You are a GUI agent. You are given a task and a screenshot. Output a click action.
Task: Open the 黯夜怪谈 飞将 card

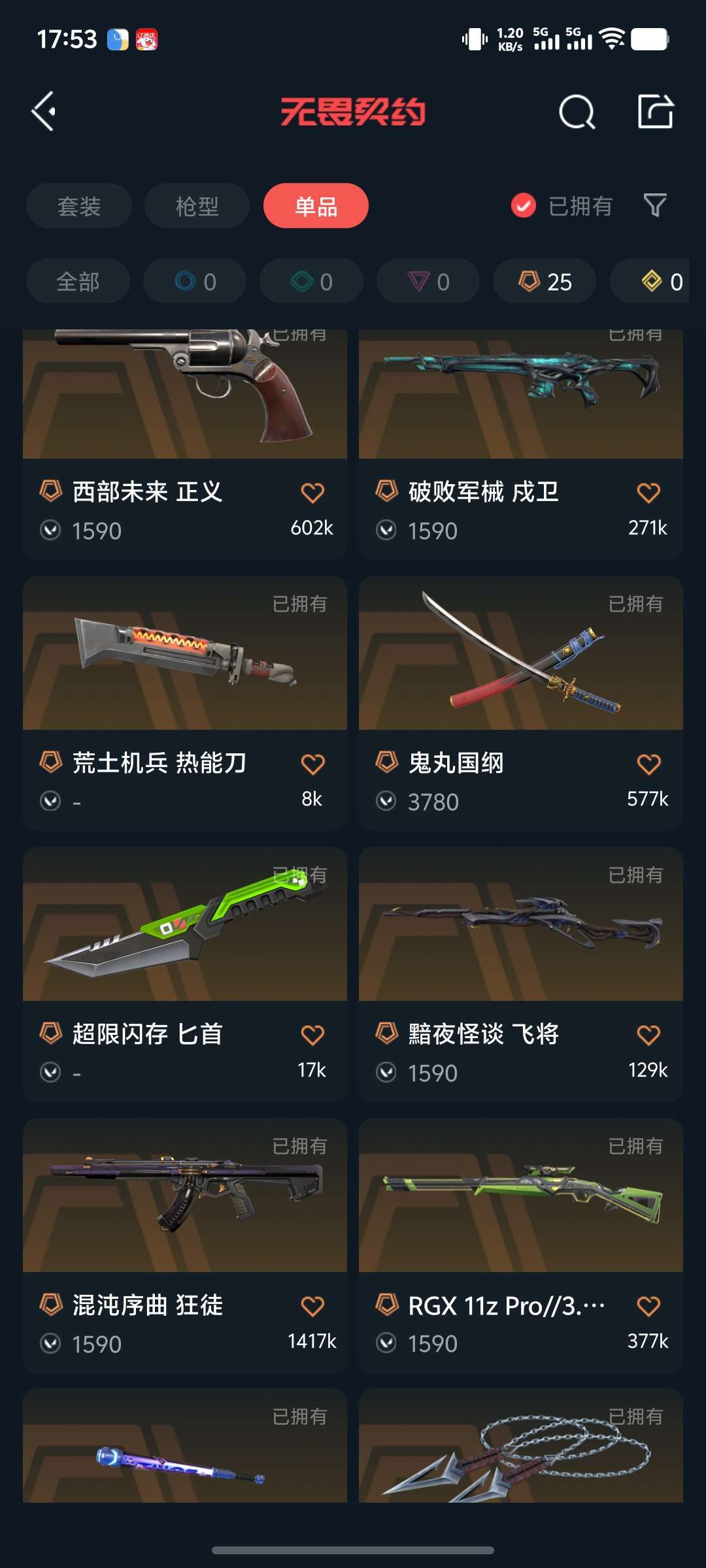521,974
